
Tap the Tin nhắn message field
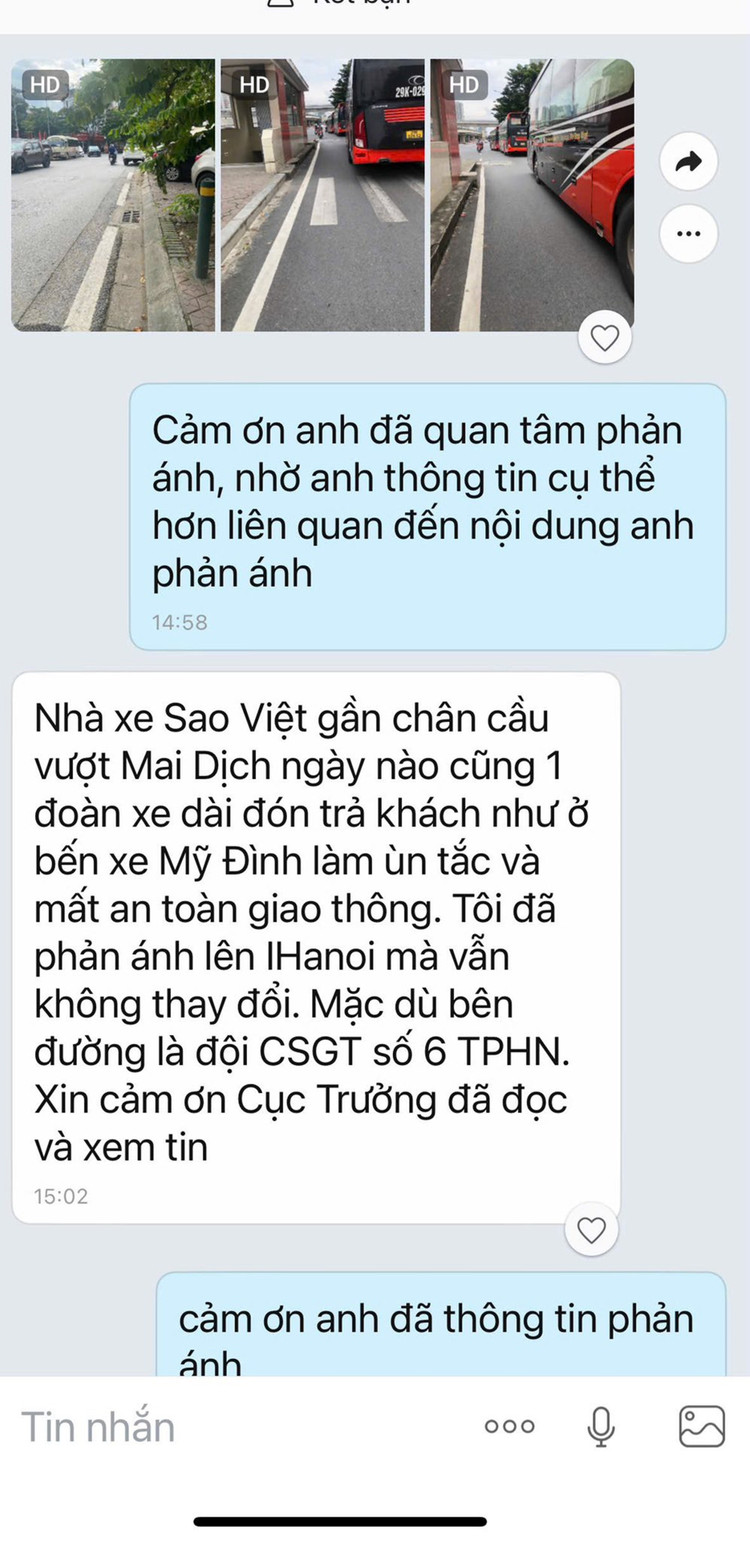coord(200,1427)
